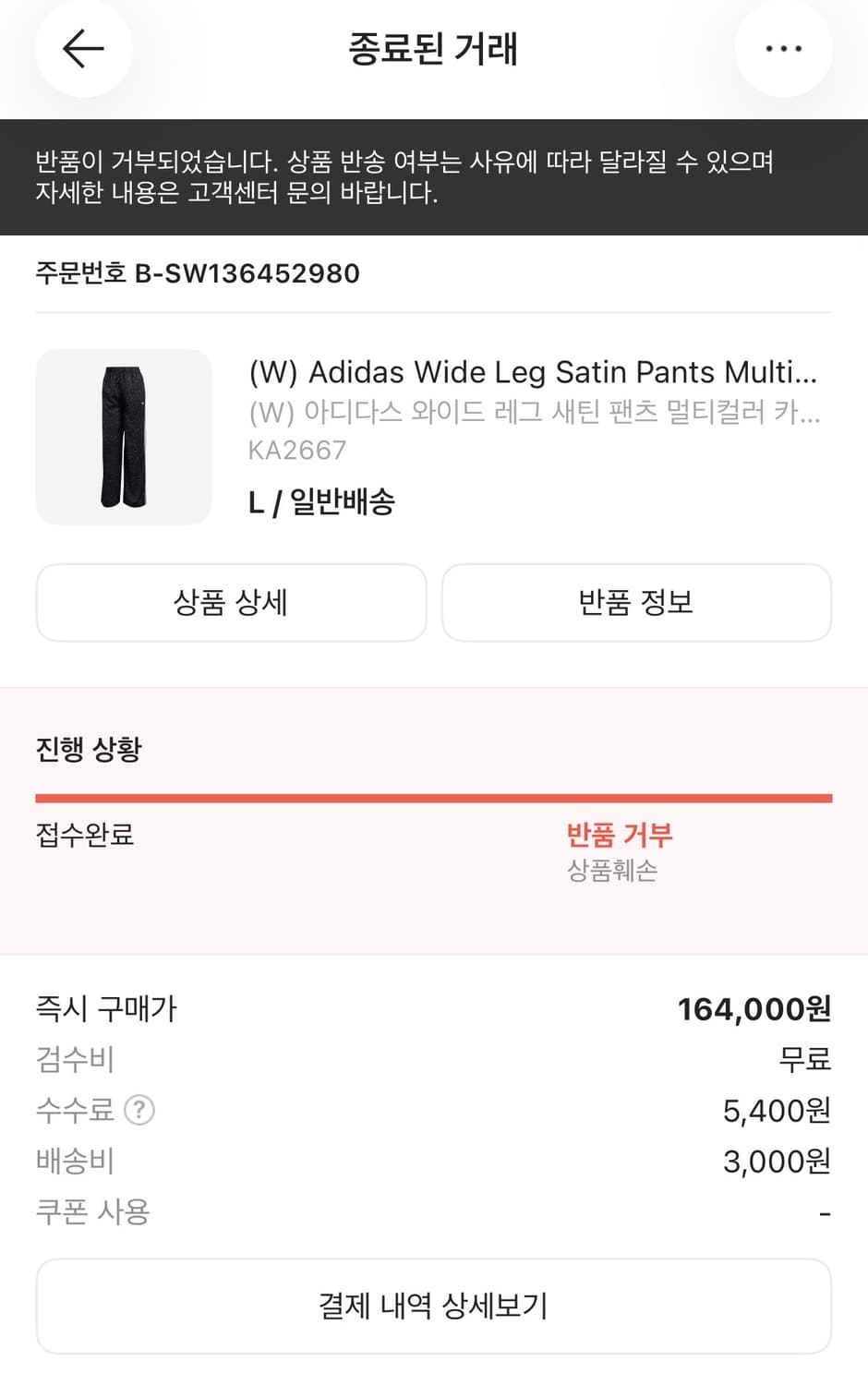The image size is (868, 1385).
Task: View 결제 내역 상세보기 payment details
Action: click(434, 1306)
